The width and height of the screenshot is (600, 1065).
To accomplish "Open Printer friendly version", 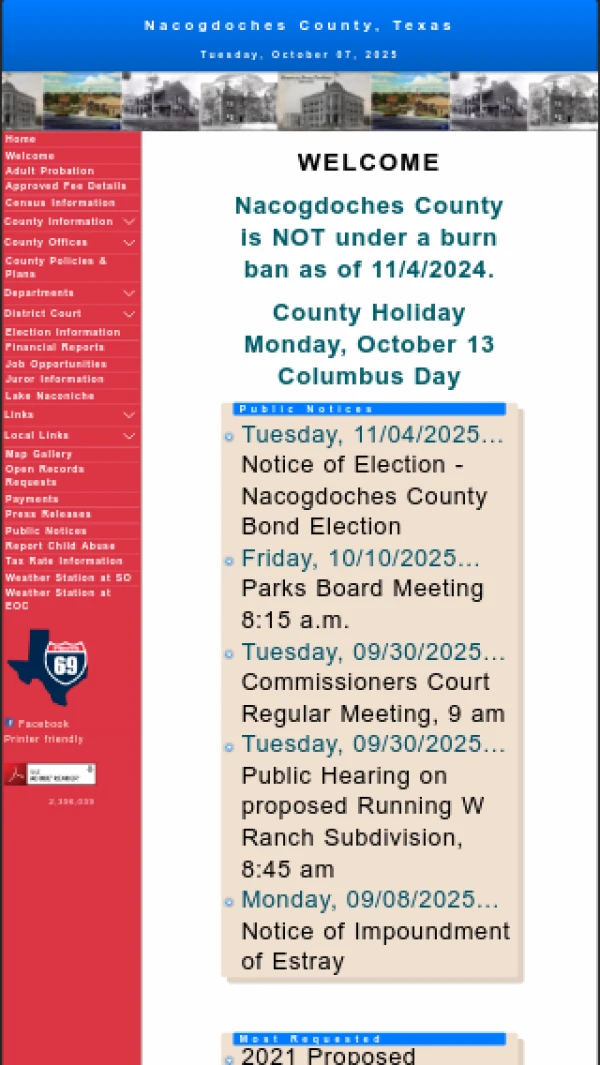I will 44,739.
